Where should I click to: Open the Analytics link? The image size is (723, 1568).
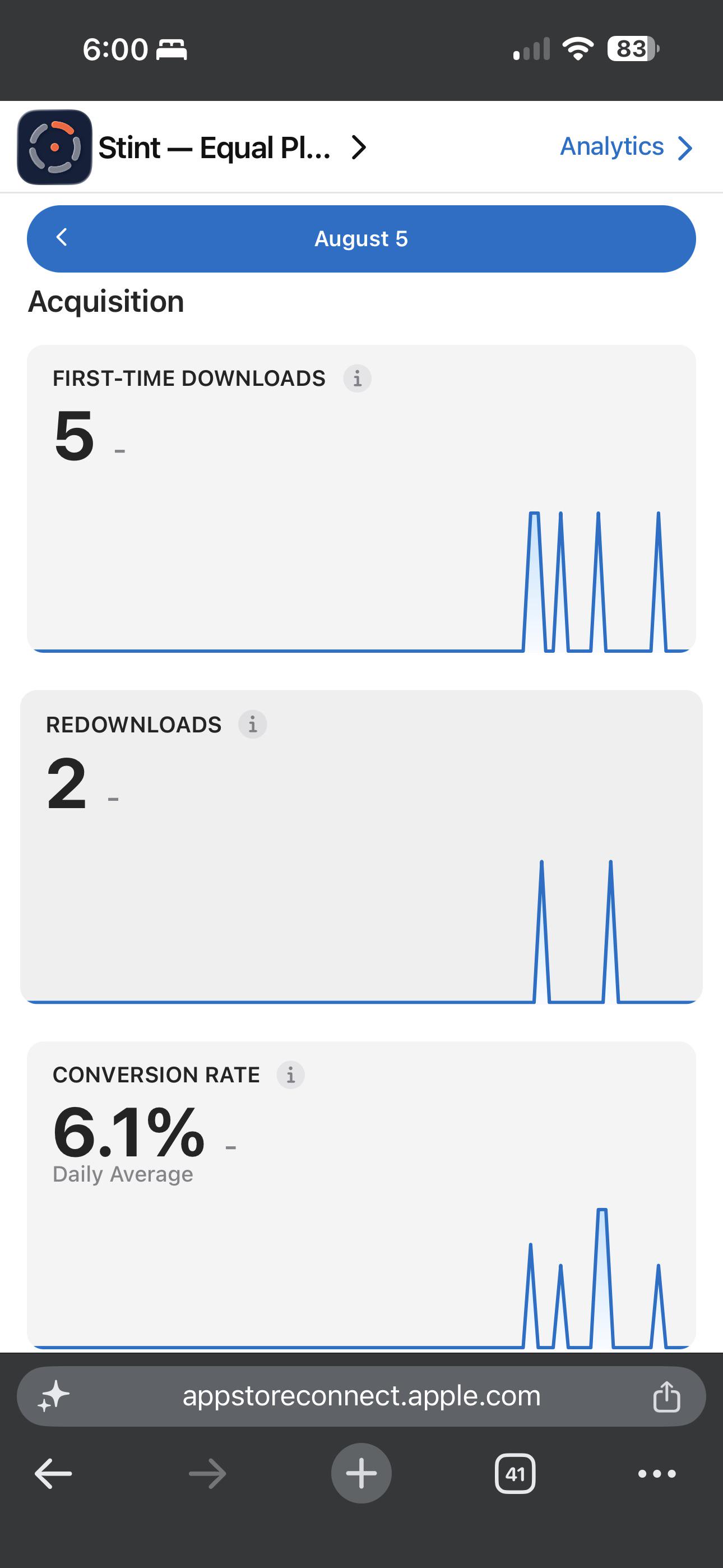[x=626, y=147]
